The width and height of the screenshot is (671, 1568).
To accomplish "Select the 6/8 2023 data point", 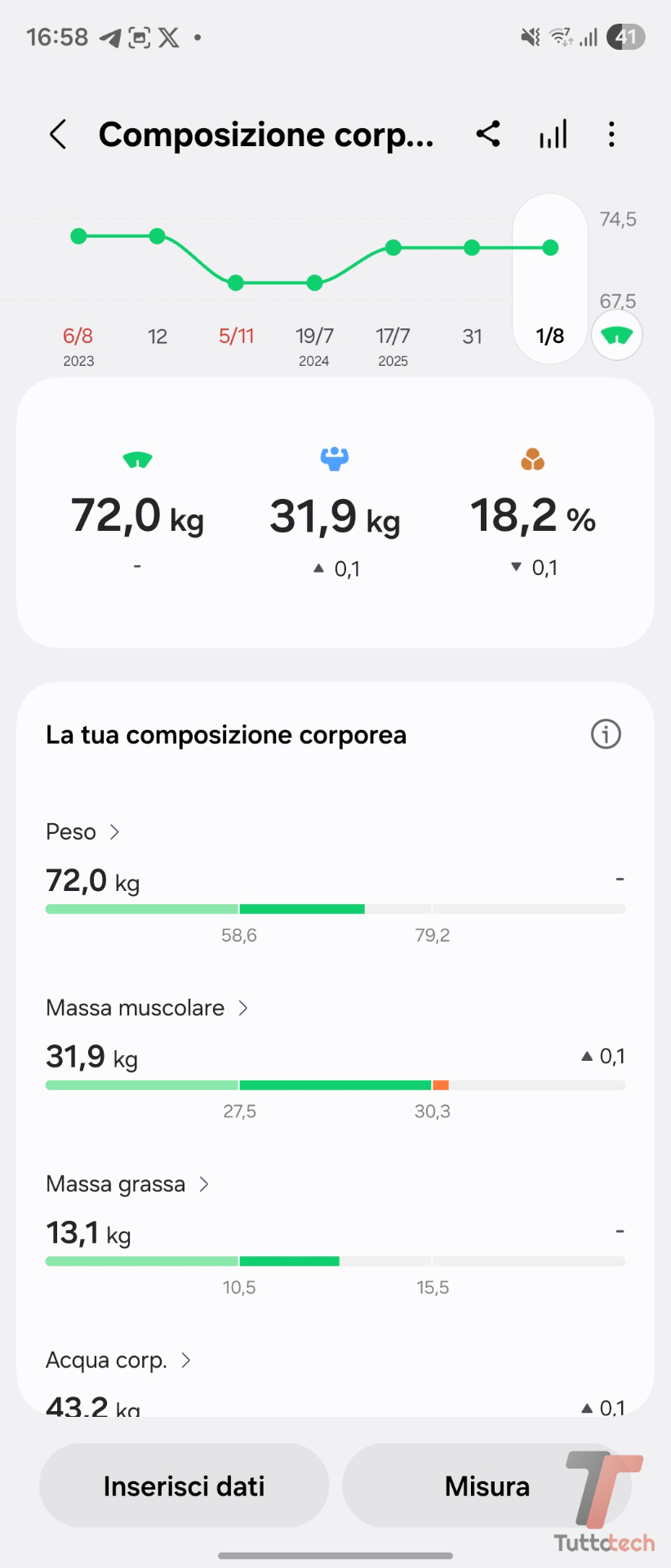I will click(78, 336).
